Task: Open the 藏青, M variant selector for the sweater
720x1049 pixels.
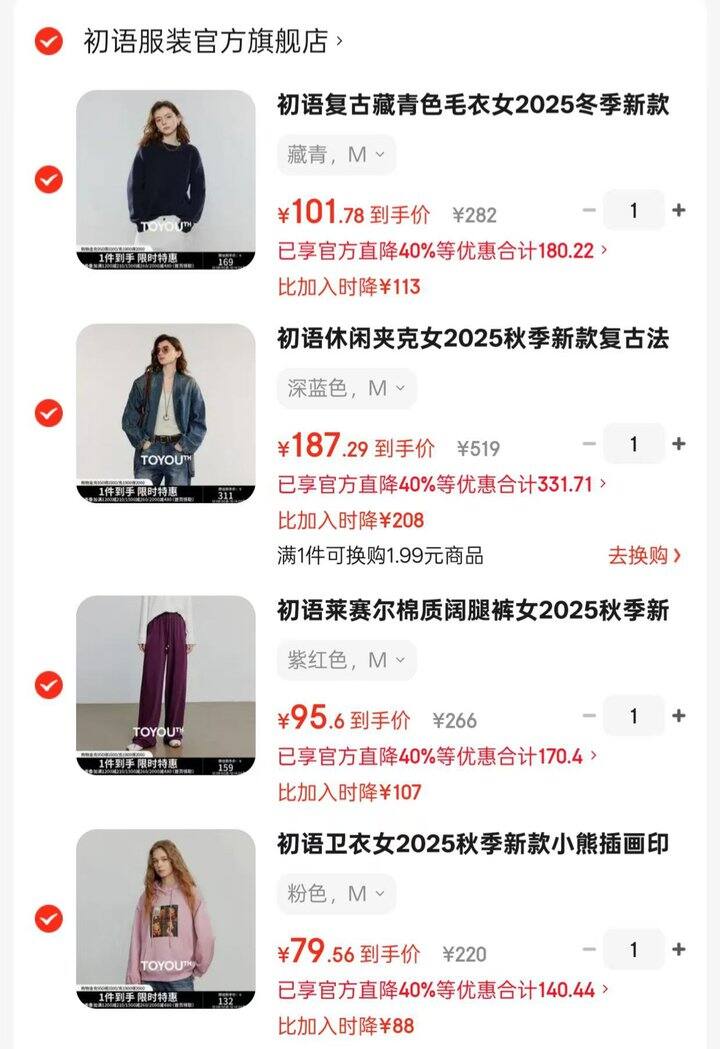Action: (332, 153)
